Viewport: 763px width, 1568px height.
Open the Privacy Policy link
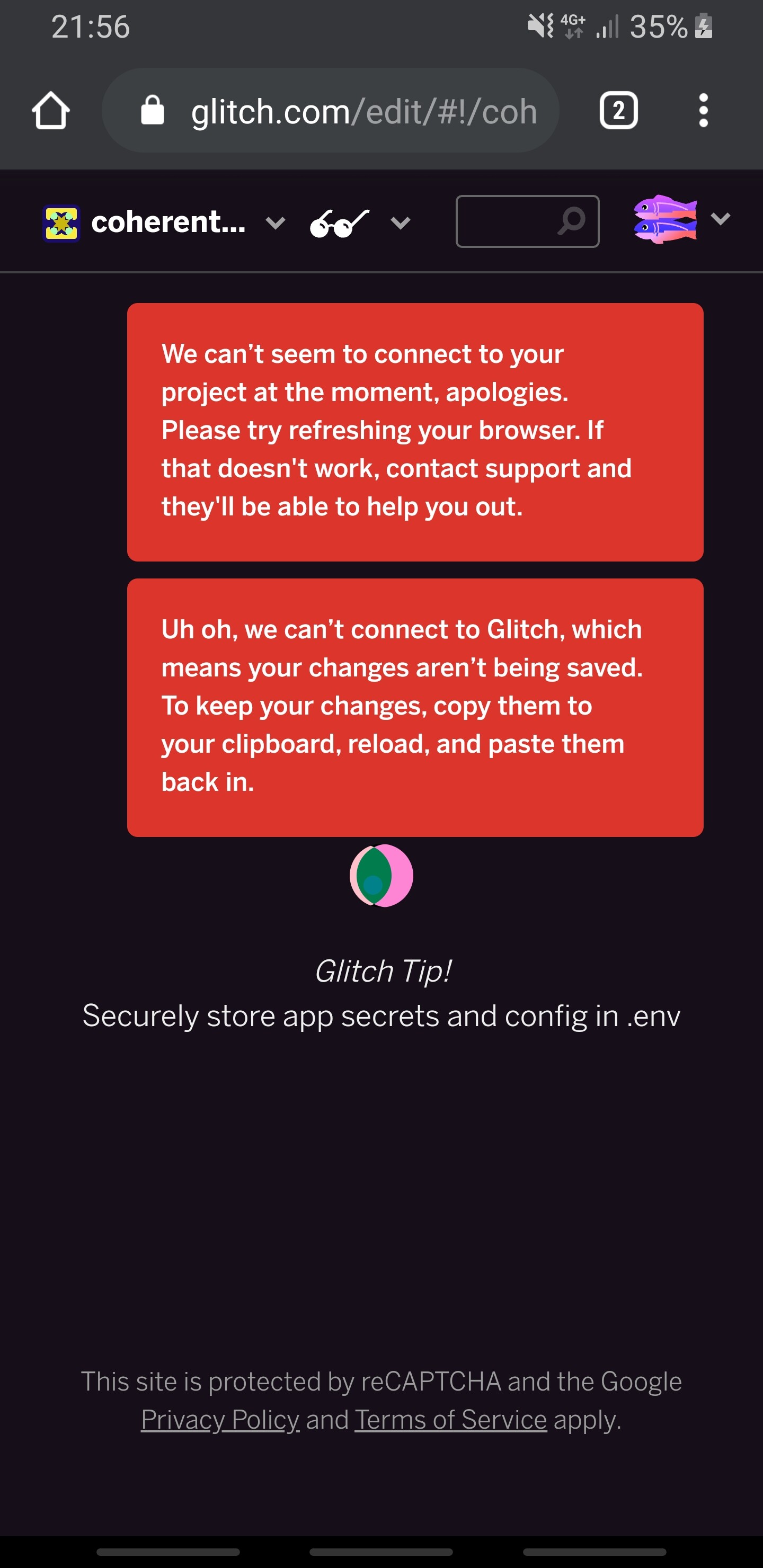tap(220, 1420)
